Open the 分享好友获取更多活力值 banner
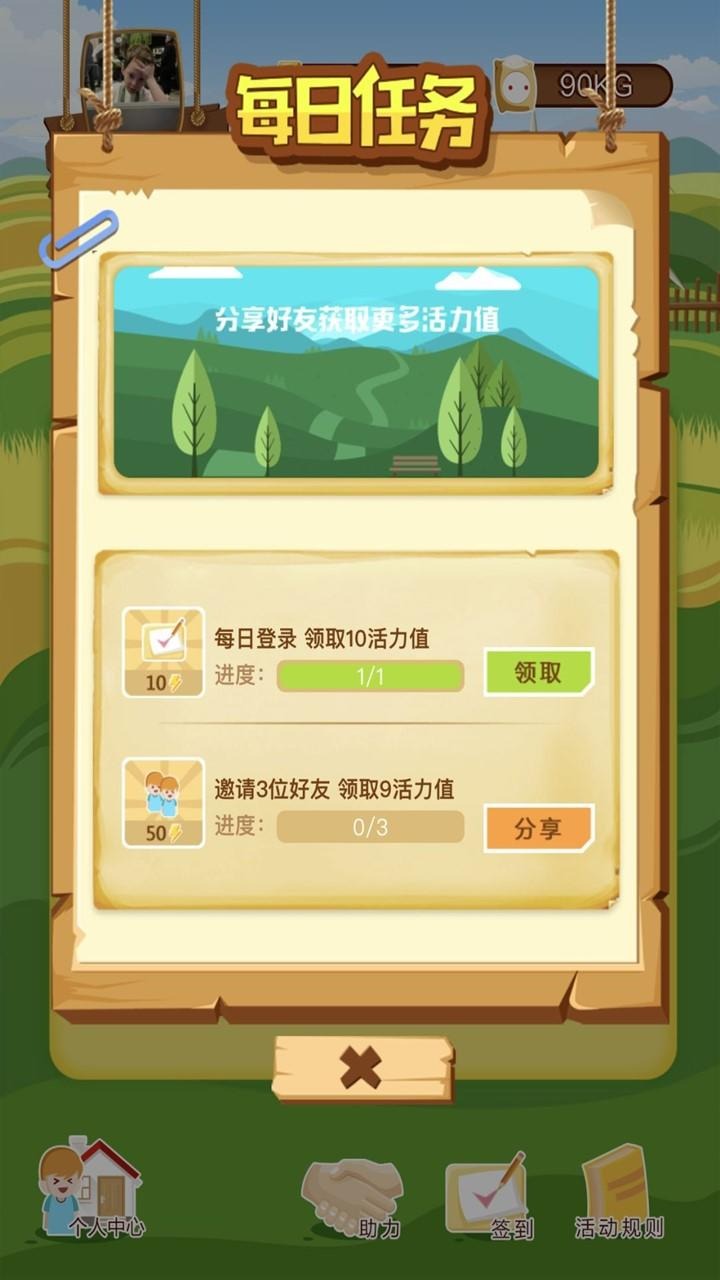This screenshot has width=720, height=1280. pos(356,372)
